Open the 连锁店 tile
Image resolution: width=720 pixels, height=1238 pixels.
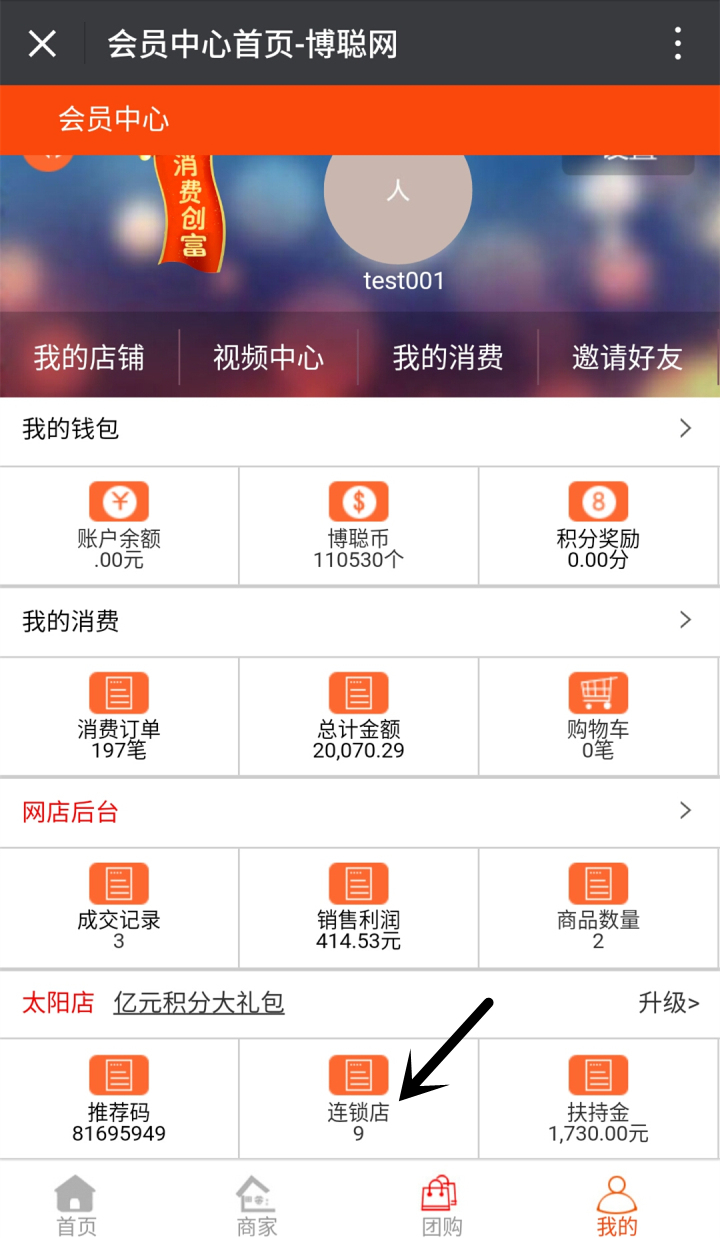click(x=359, y=1099)
